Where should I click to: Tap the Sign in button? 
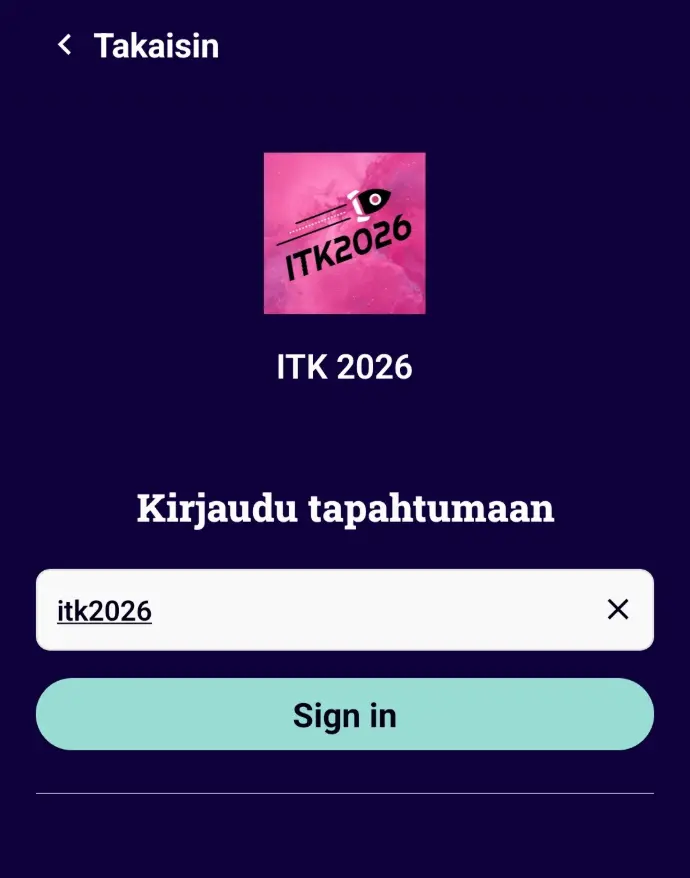[345, 715]
